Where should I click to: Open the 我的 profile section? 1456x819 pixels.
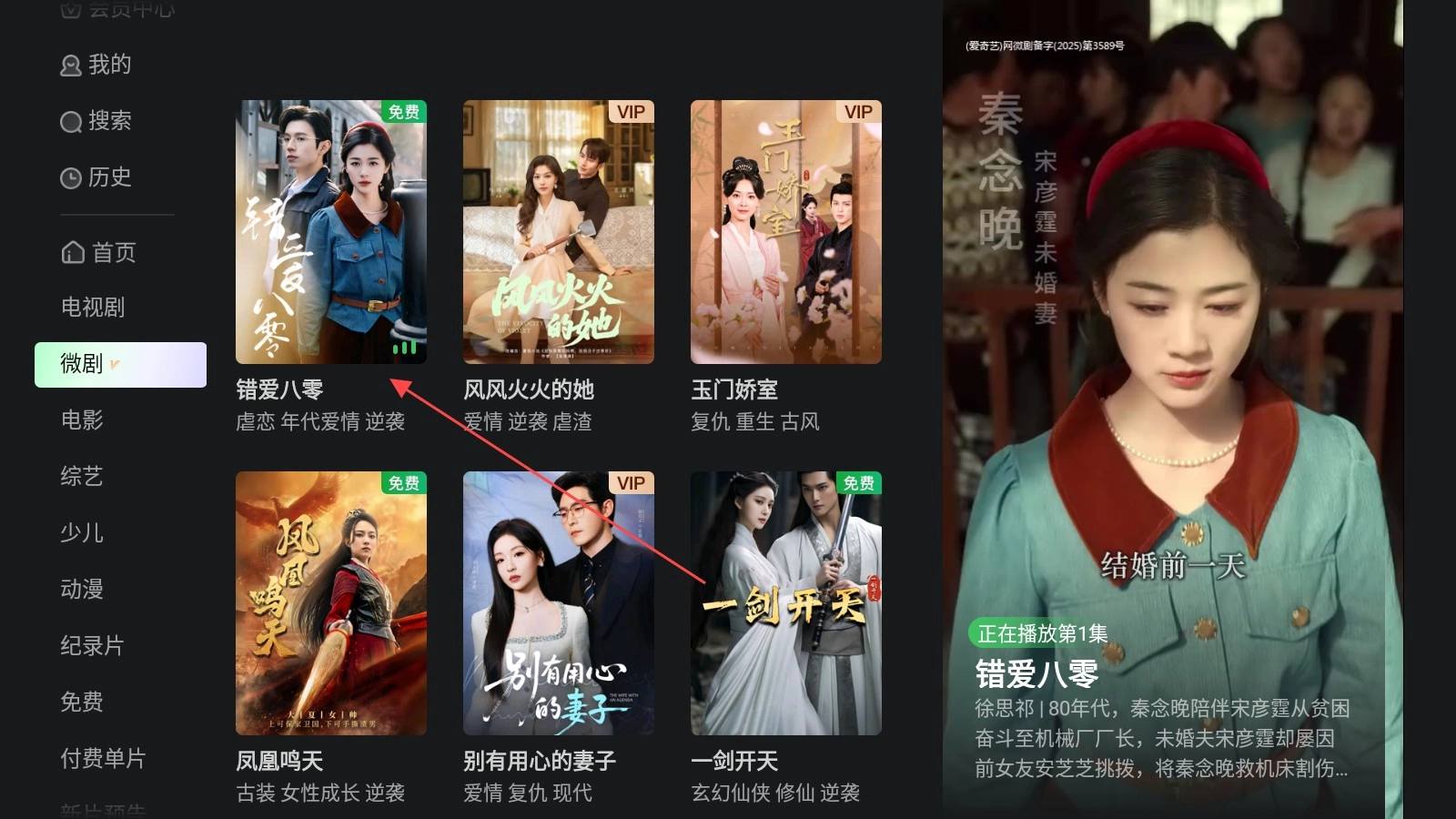[x=97, y=66]
